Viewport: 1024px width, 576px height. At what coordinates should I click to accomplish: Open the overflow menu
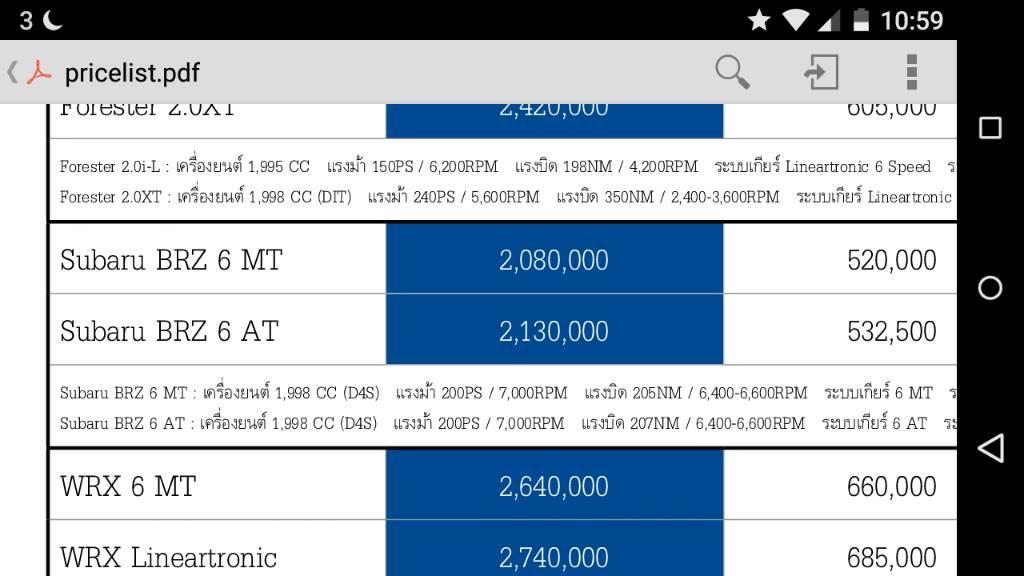pos(911,72)
